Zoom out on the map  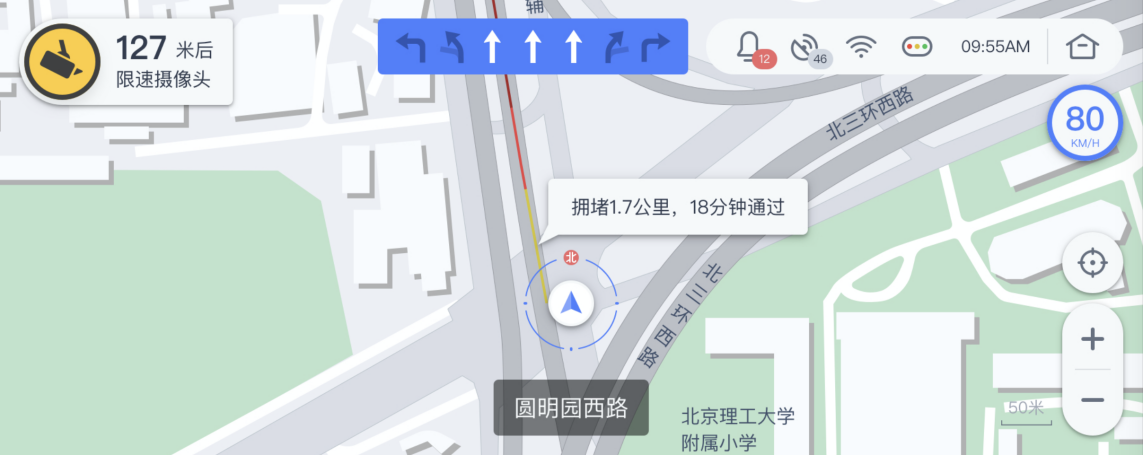(x=1092, y=400)
